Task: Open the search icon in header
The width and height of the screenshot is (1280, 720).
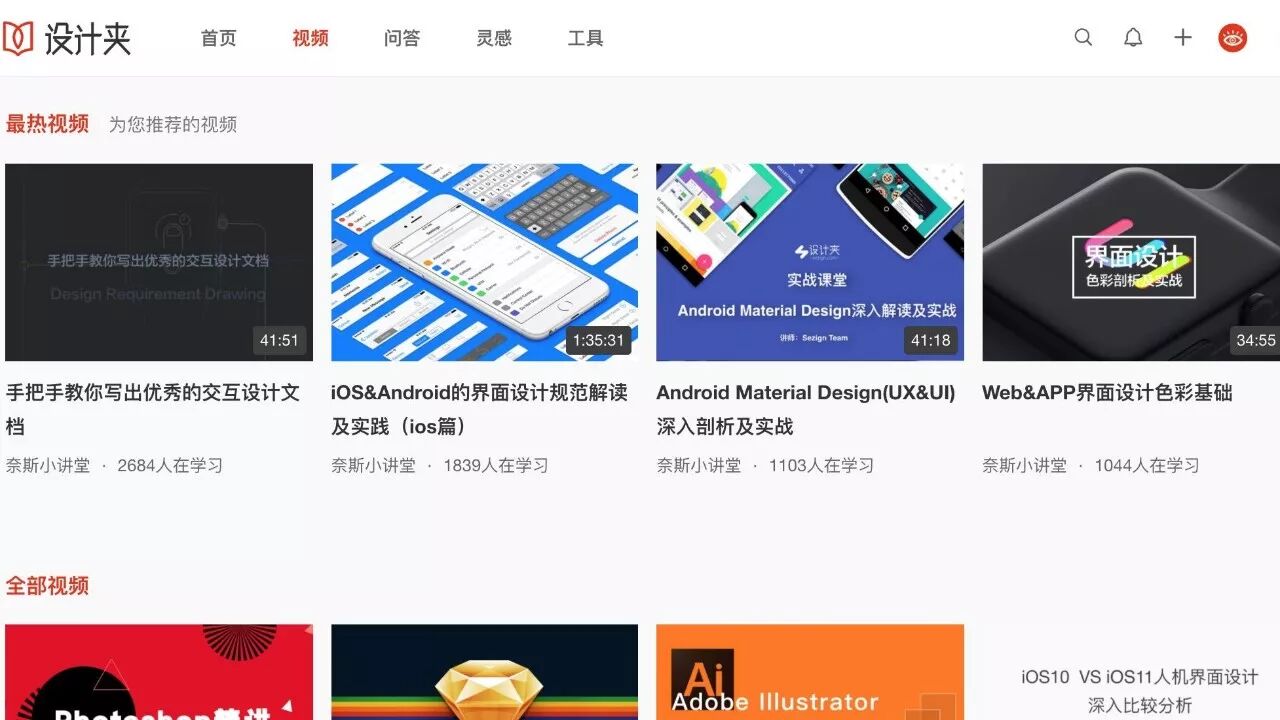Action: (1083, 38)
